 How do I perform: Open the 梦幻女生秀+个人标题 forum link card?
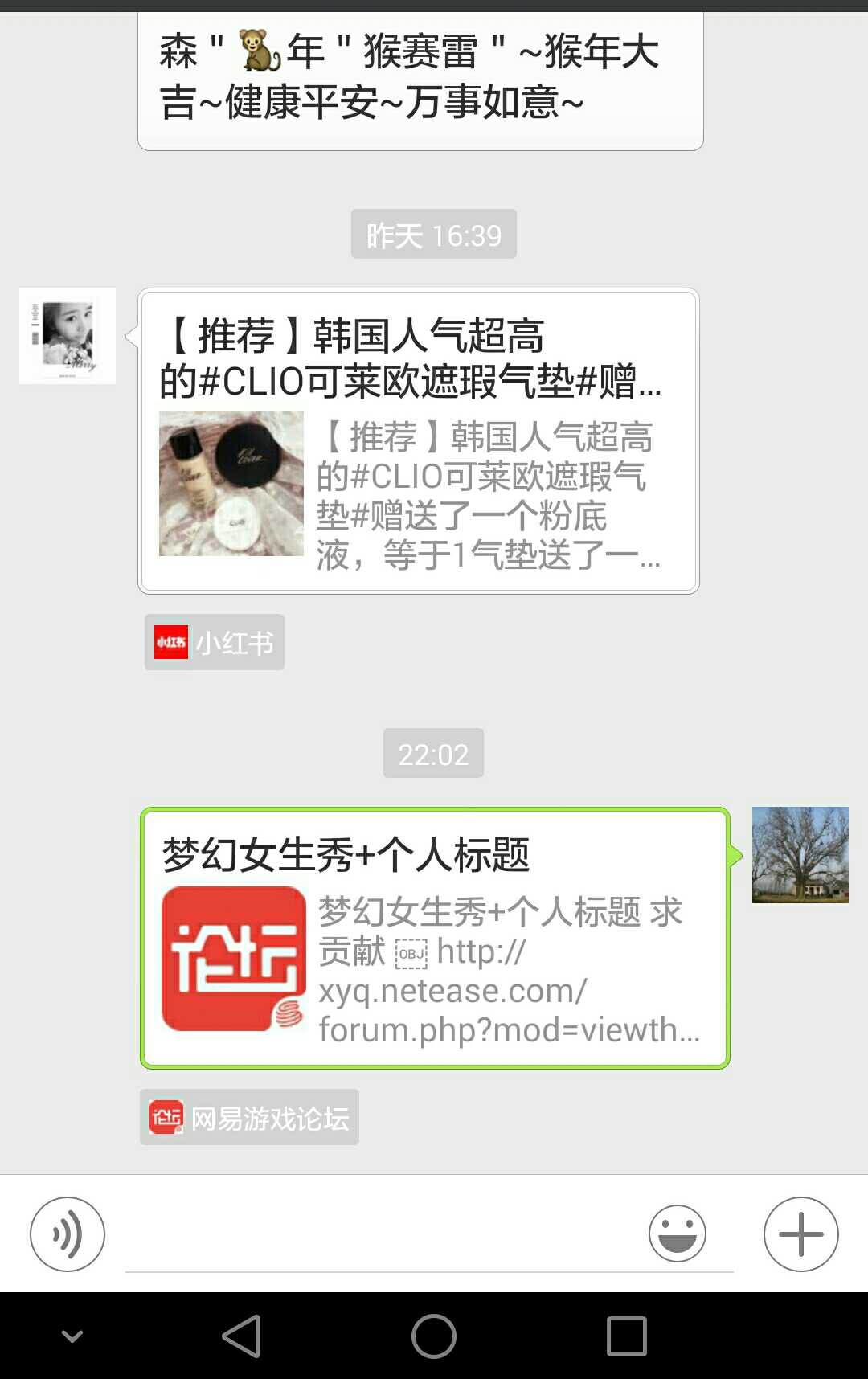(435, 938)
